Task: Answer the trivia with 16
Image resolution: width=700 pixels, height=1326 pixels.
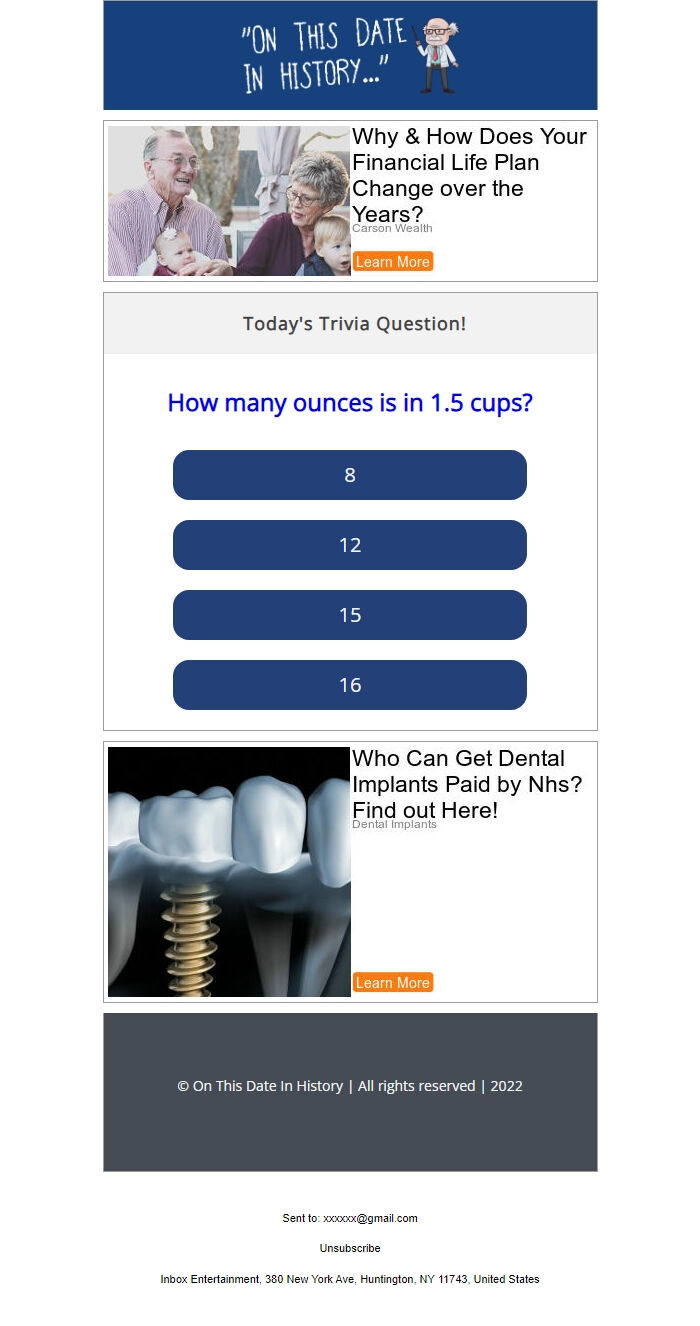Action: tap(350, 685)
